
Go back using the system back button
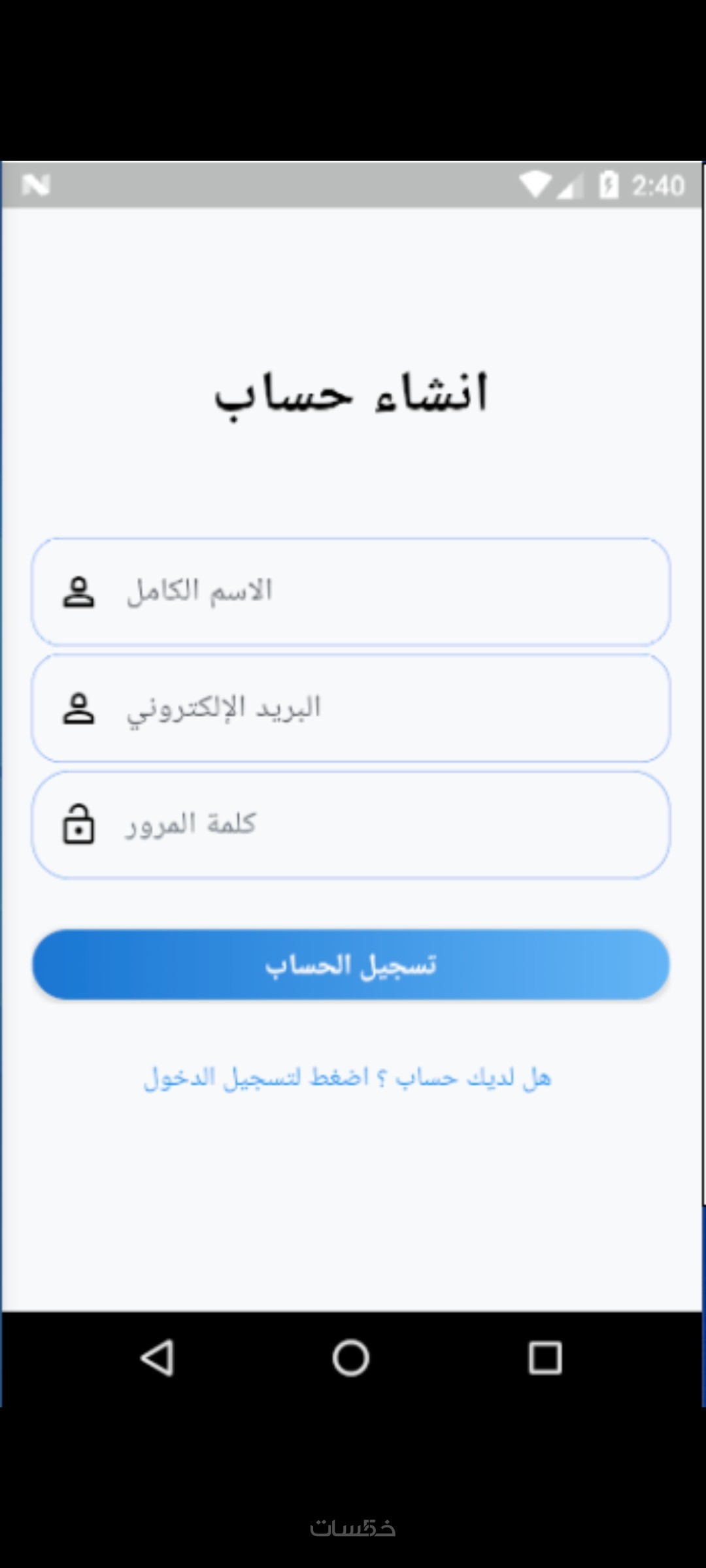click(x=158, y=1358)
